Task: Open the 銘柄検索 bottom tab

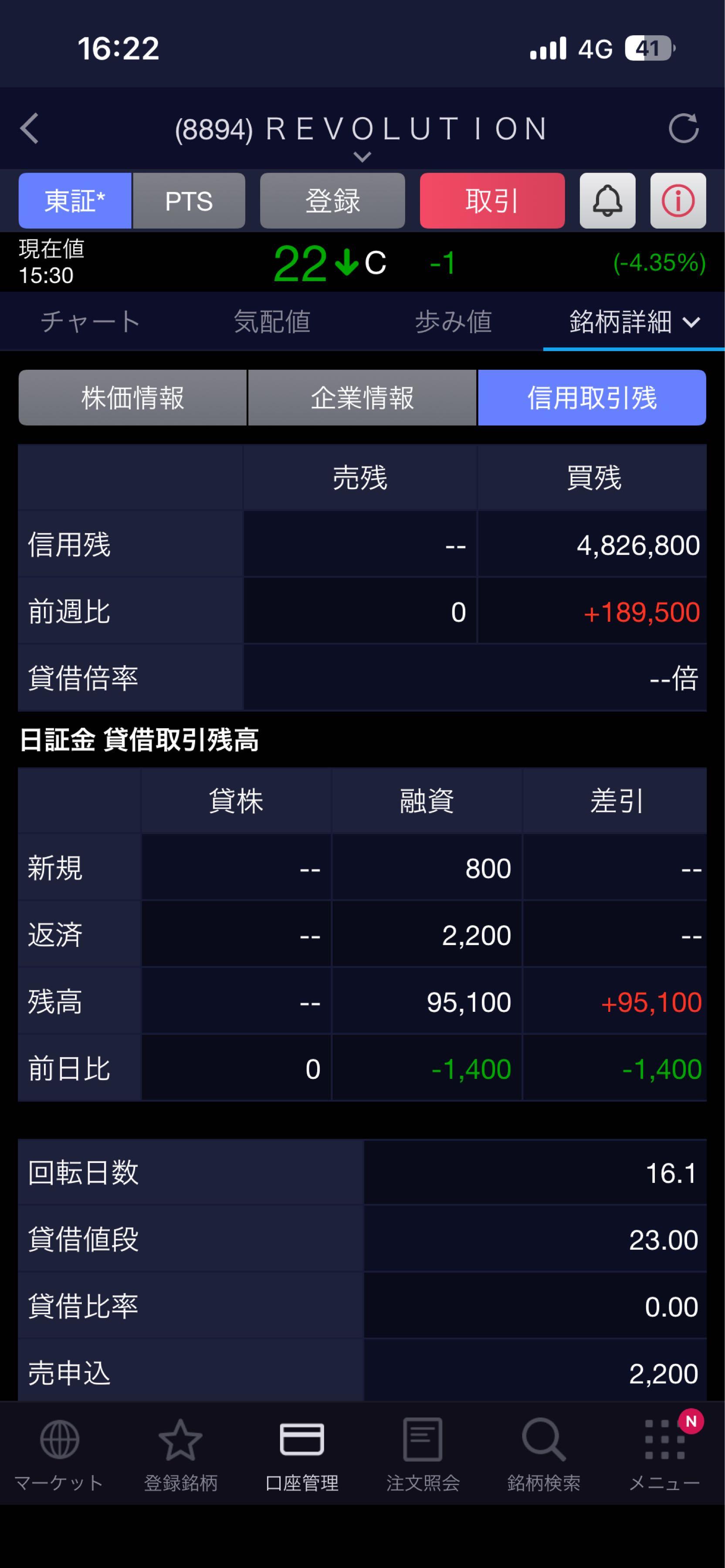Action: point(544,1455)
